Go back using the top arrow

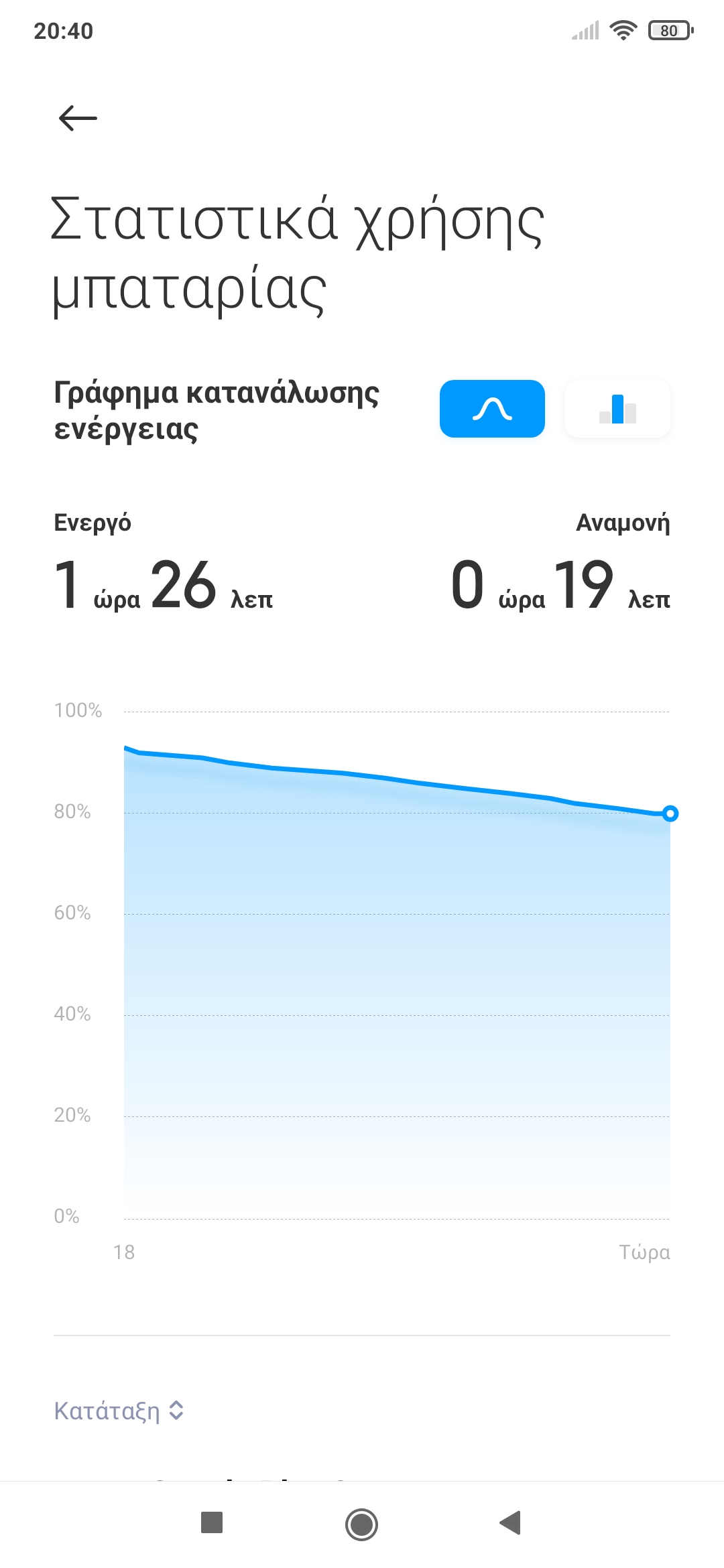(78, 119)
